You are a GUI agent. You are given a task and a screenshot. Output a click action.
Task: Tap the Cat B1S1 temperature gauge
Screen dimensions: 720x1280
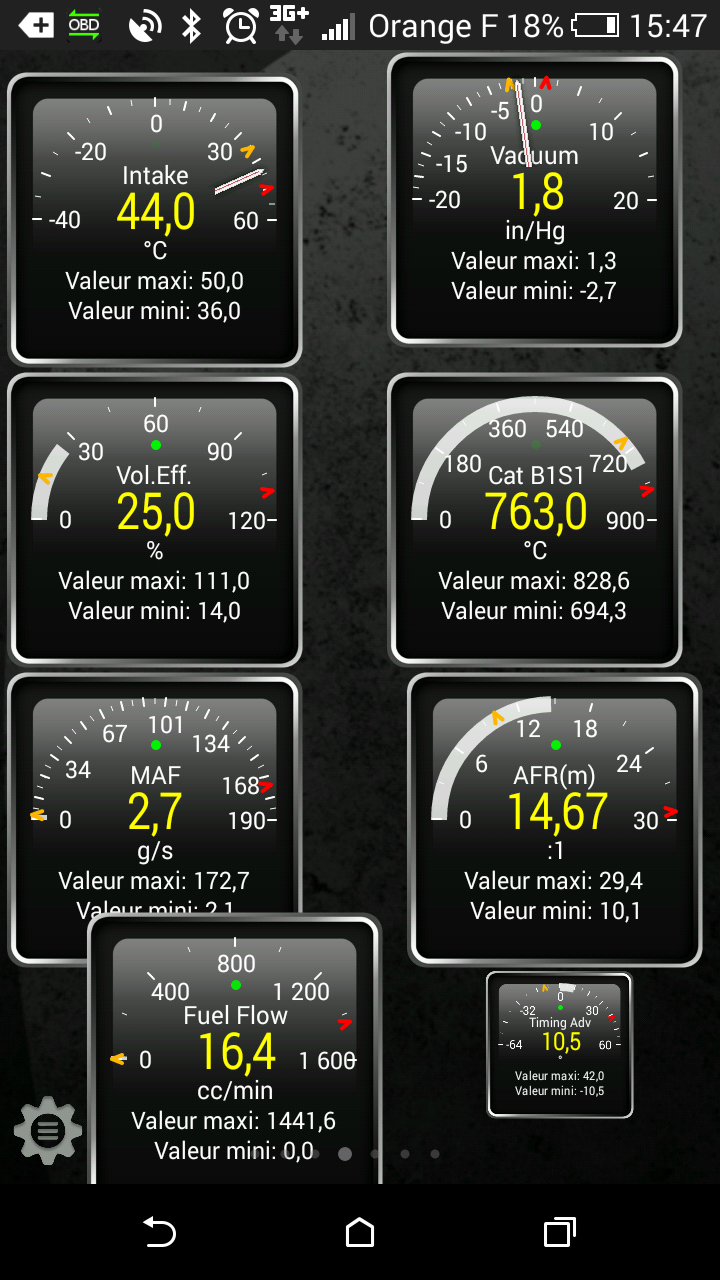[x=535, y=521]
